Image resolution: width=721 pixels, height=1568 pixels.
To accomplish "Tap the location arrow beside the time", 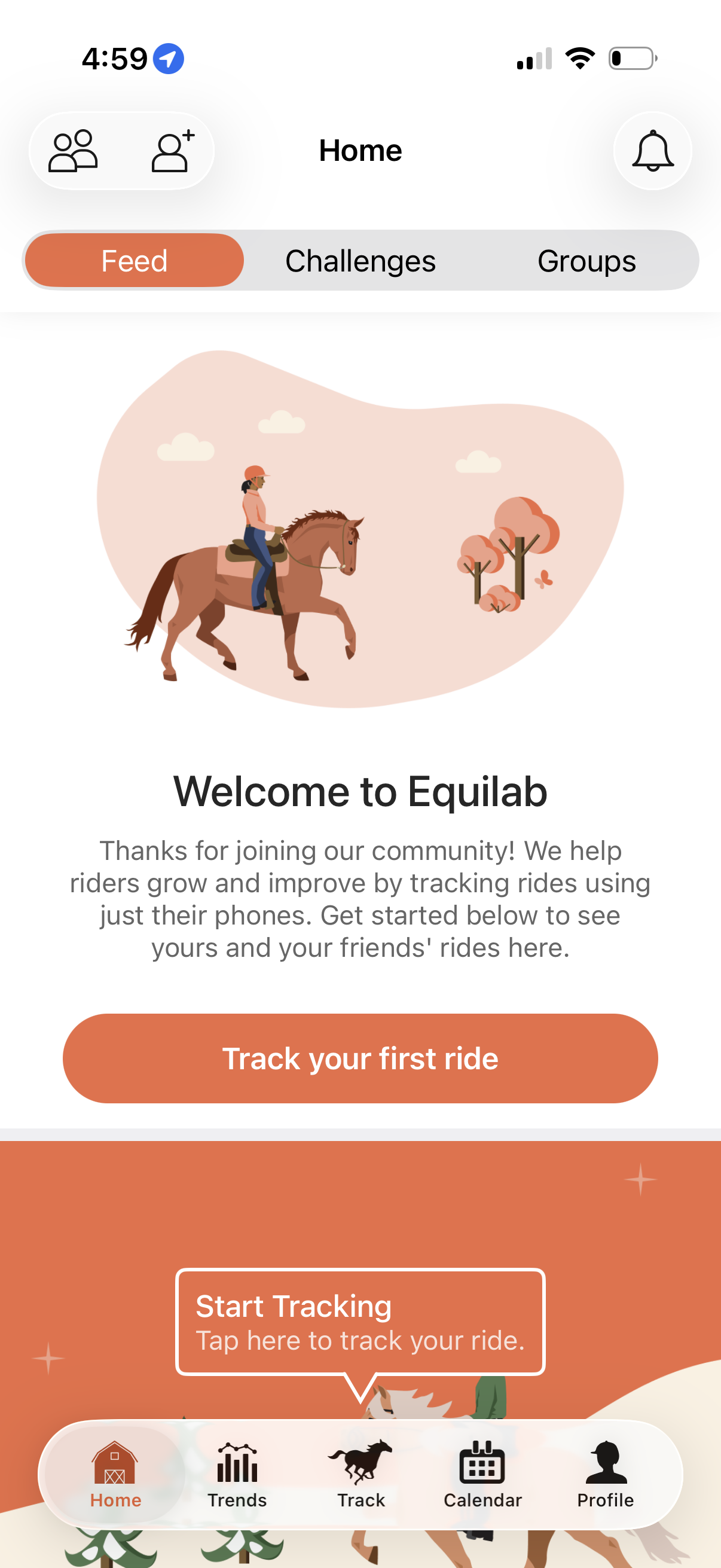I will tap(169, 58).
